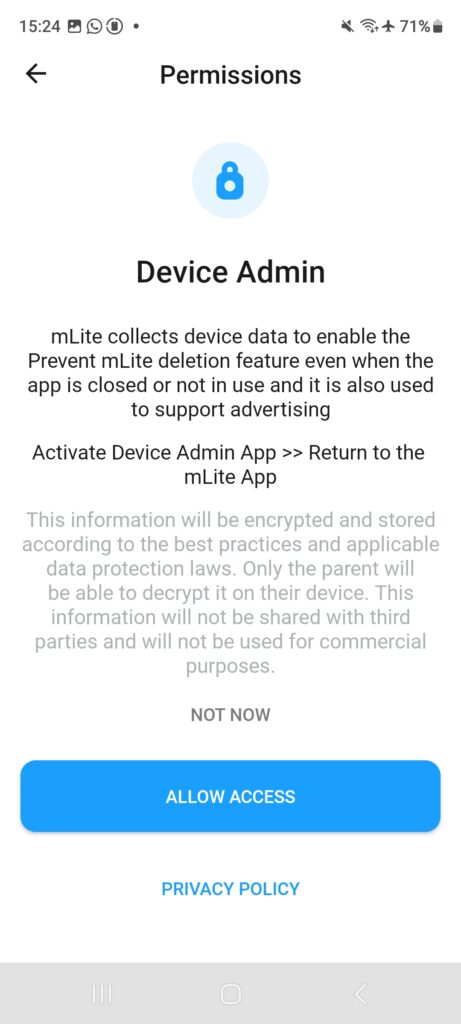Tap the ALLOW ACCESS button

click(230, 796)
